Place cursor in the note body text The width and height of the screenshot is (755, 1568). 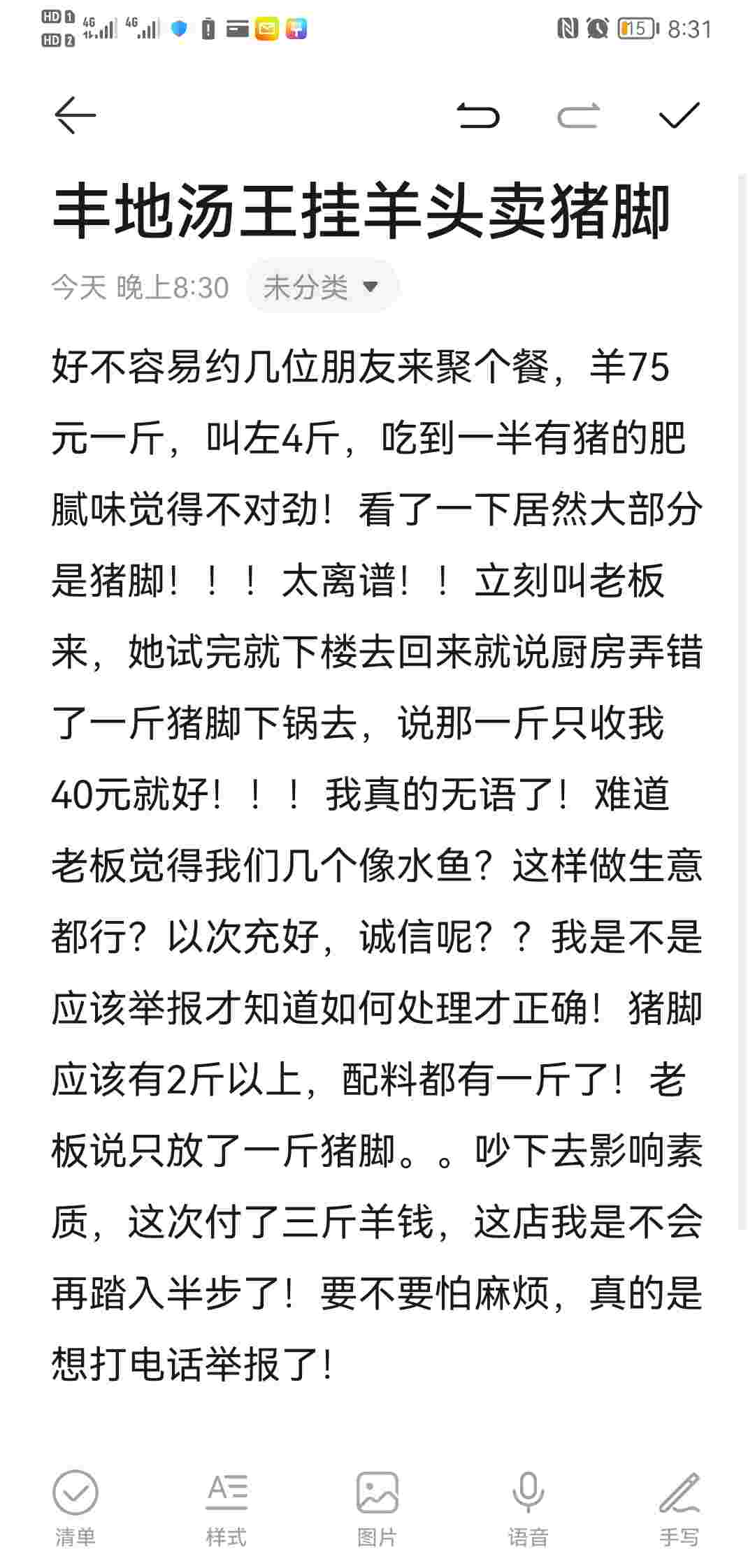coord(377,865)
